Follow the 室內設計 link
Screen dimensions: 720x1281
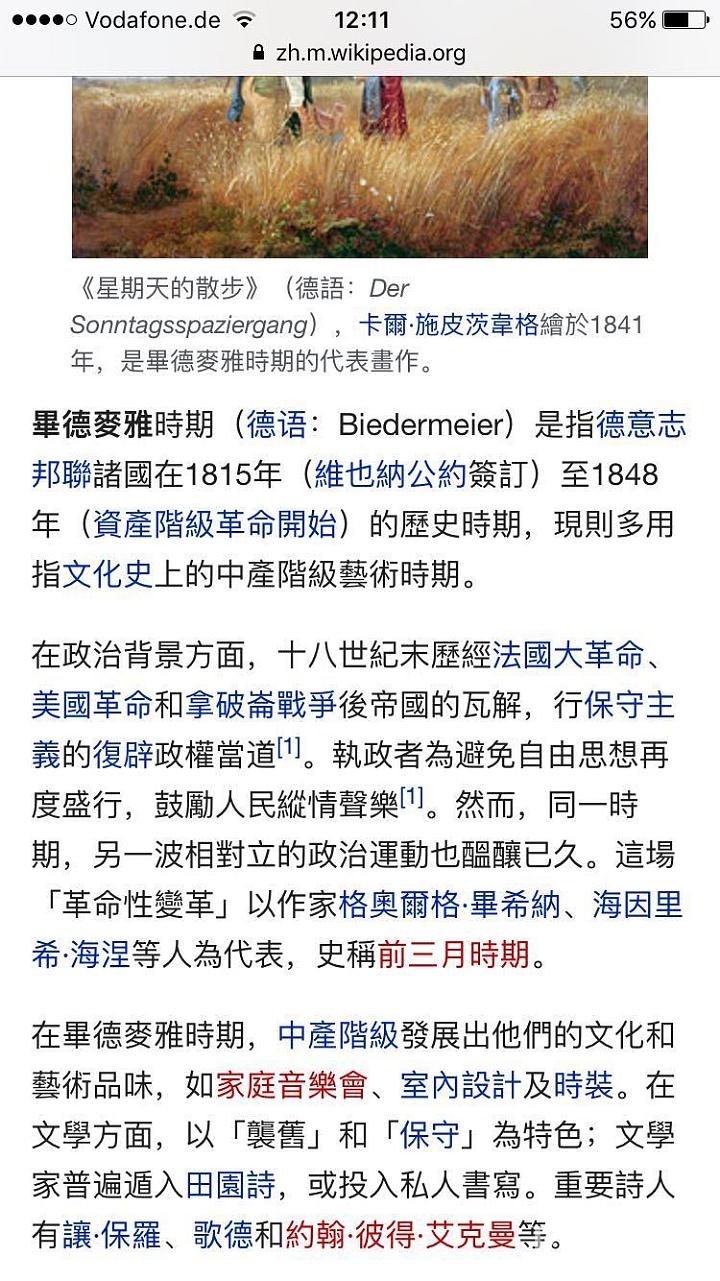click(459, 1085)
